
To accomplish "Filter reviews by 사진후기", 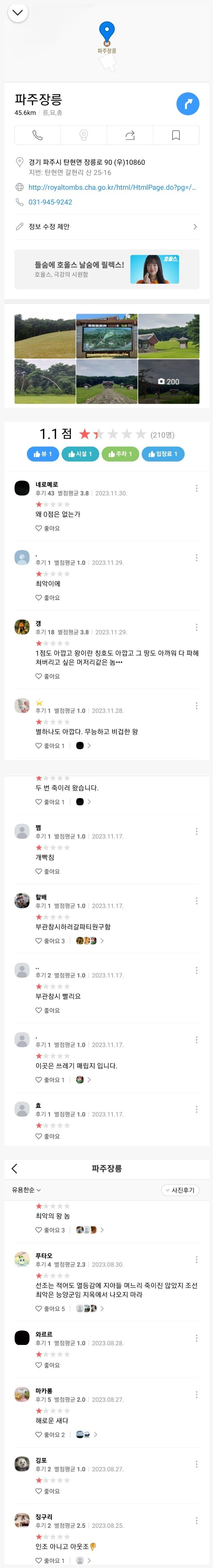I will [x=180, y=1190].
